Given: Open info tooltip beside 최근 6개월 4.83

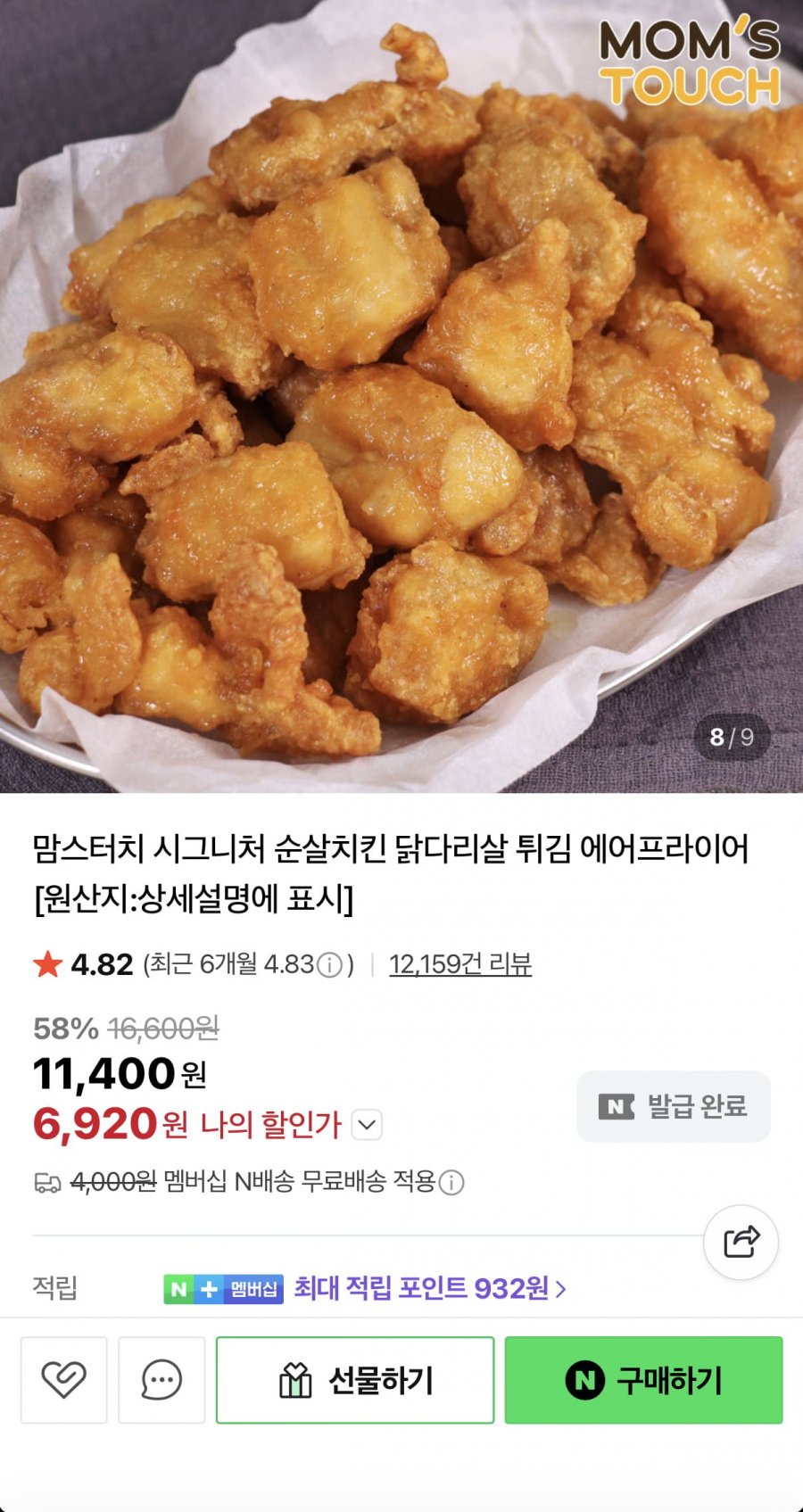Looking at the screenshot, I should [332, 964].
